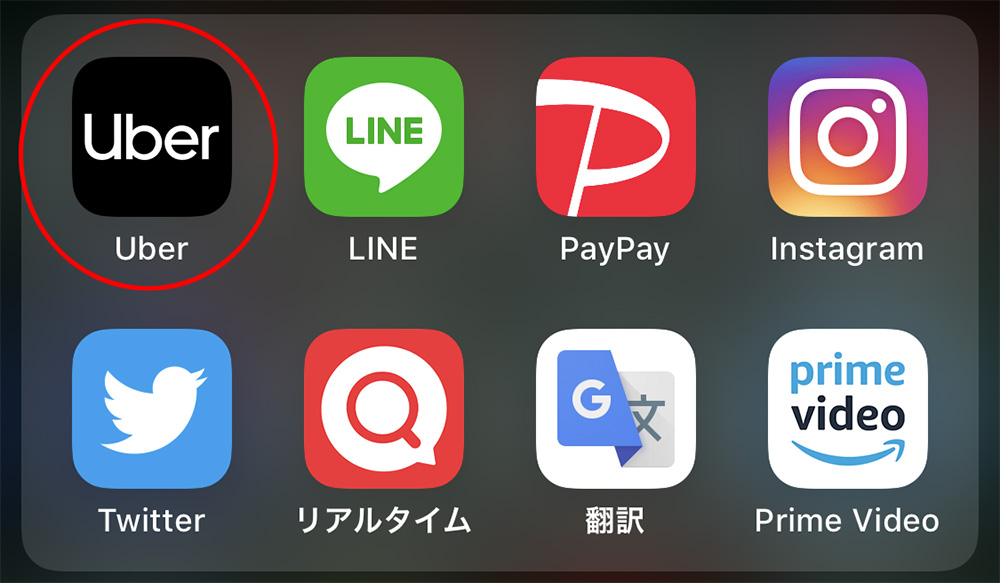Open Prime Video
The width and height of the screenshot is (1000, 583).
847,408
